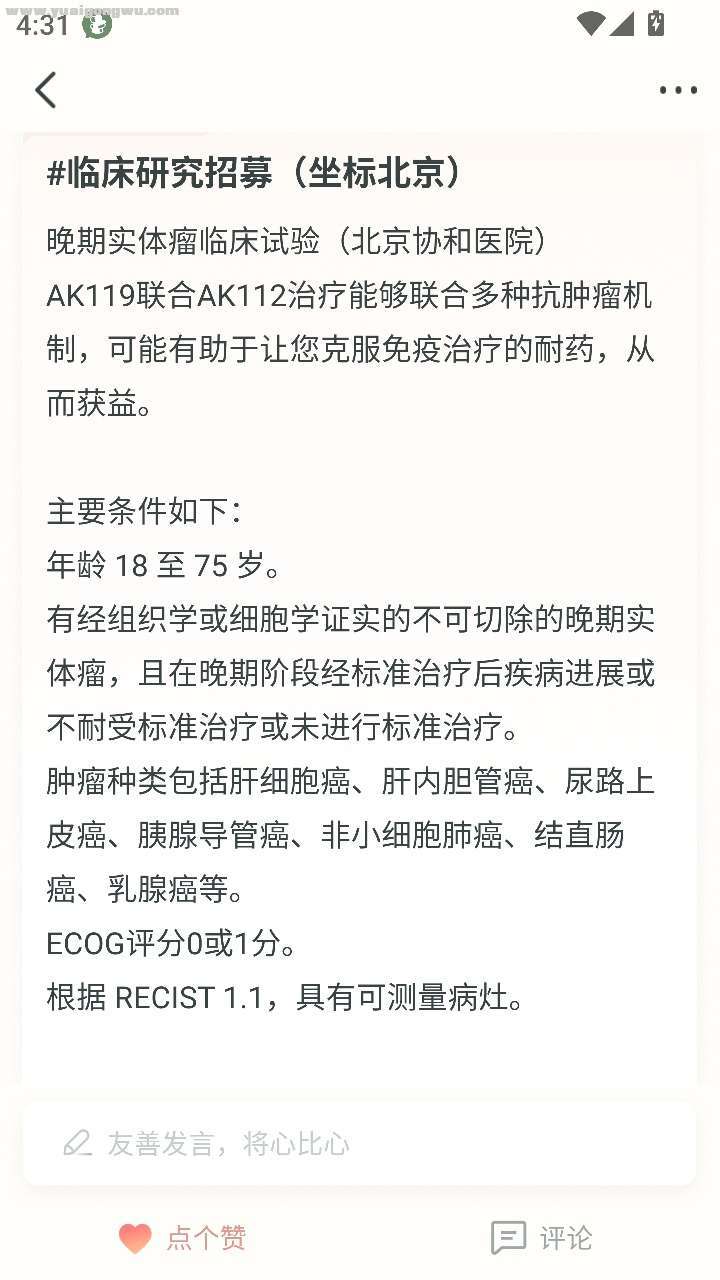Go back using the top-left arrow
Image resolution: width=720 pixels, height=1280 pixels.
pyautogui.click(x=45, y=90)
